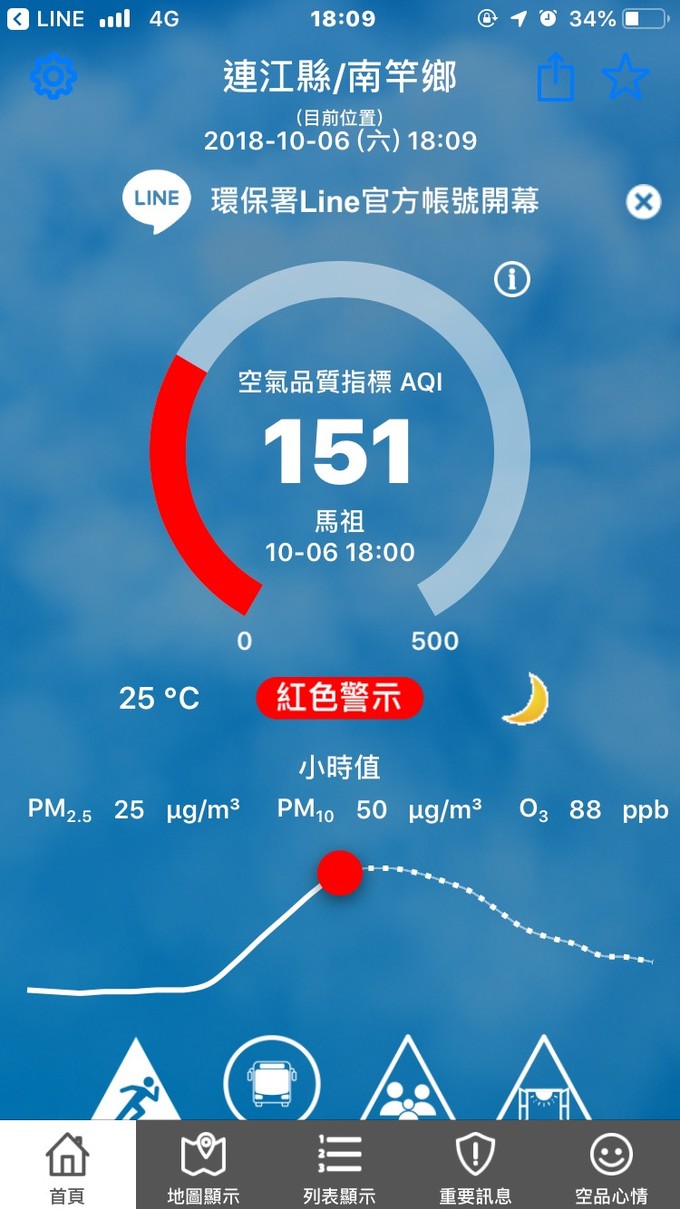Screen dimensions: 680x1209
Task: Open the 重要訊息 tab
Action: coord(475,1166)
